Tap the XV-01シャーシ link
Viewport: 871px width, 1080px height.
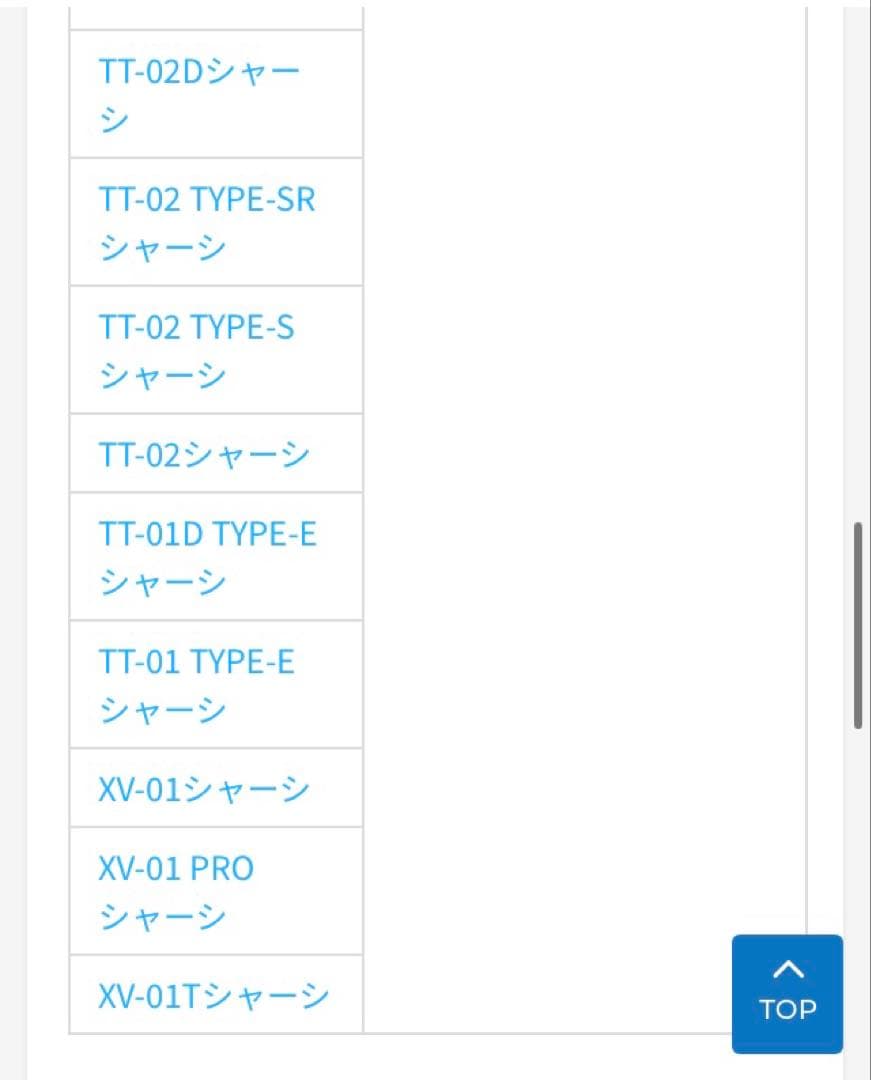pos(204,790)
